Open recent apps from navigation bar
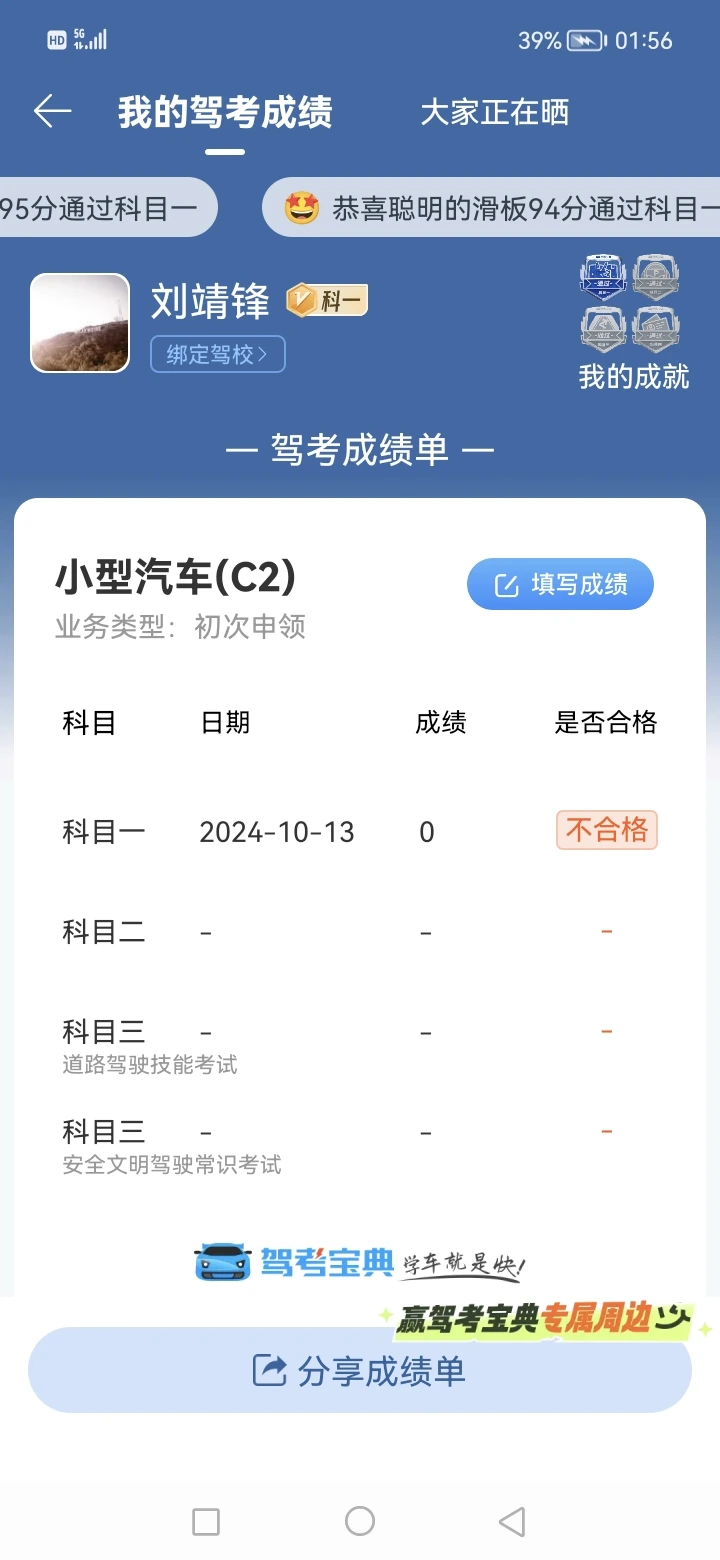The image size is (720, 1560). [206, 1521]
